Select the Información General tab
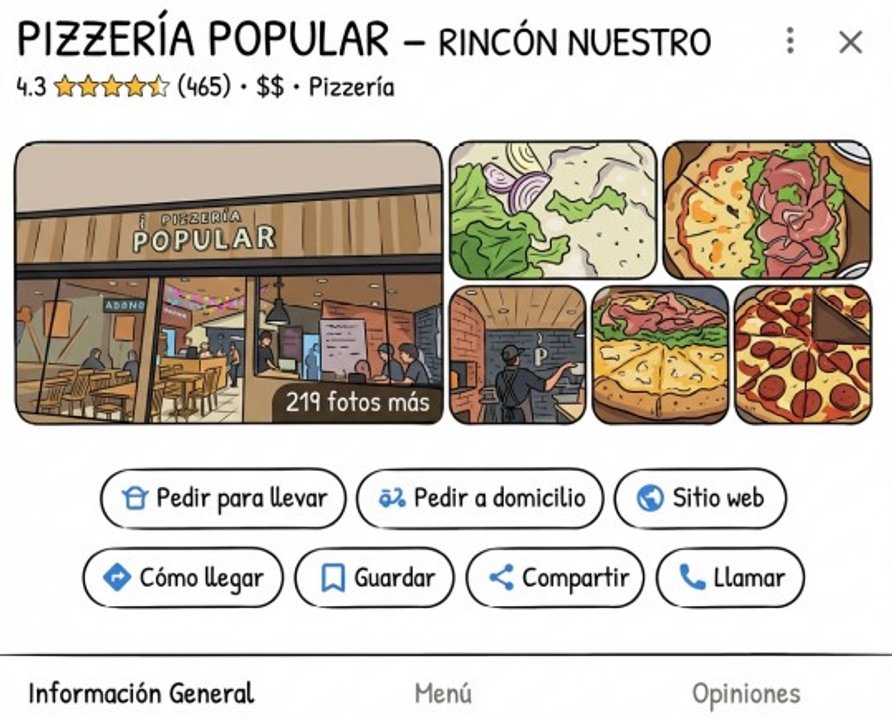 click(x=141, y=693)
